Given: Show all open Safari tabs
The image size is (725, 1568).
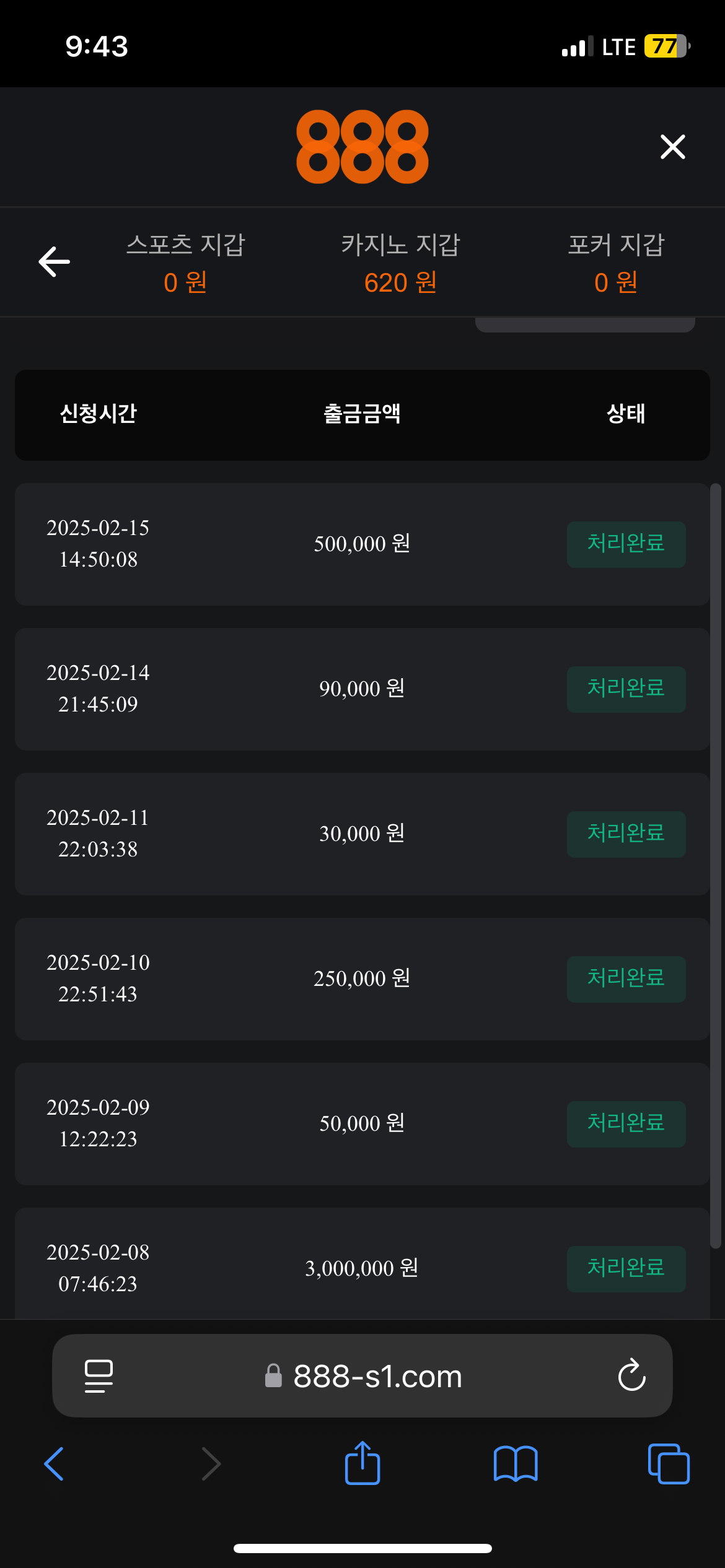Looking at the screenshot, I should point(668,1464).
